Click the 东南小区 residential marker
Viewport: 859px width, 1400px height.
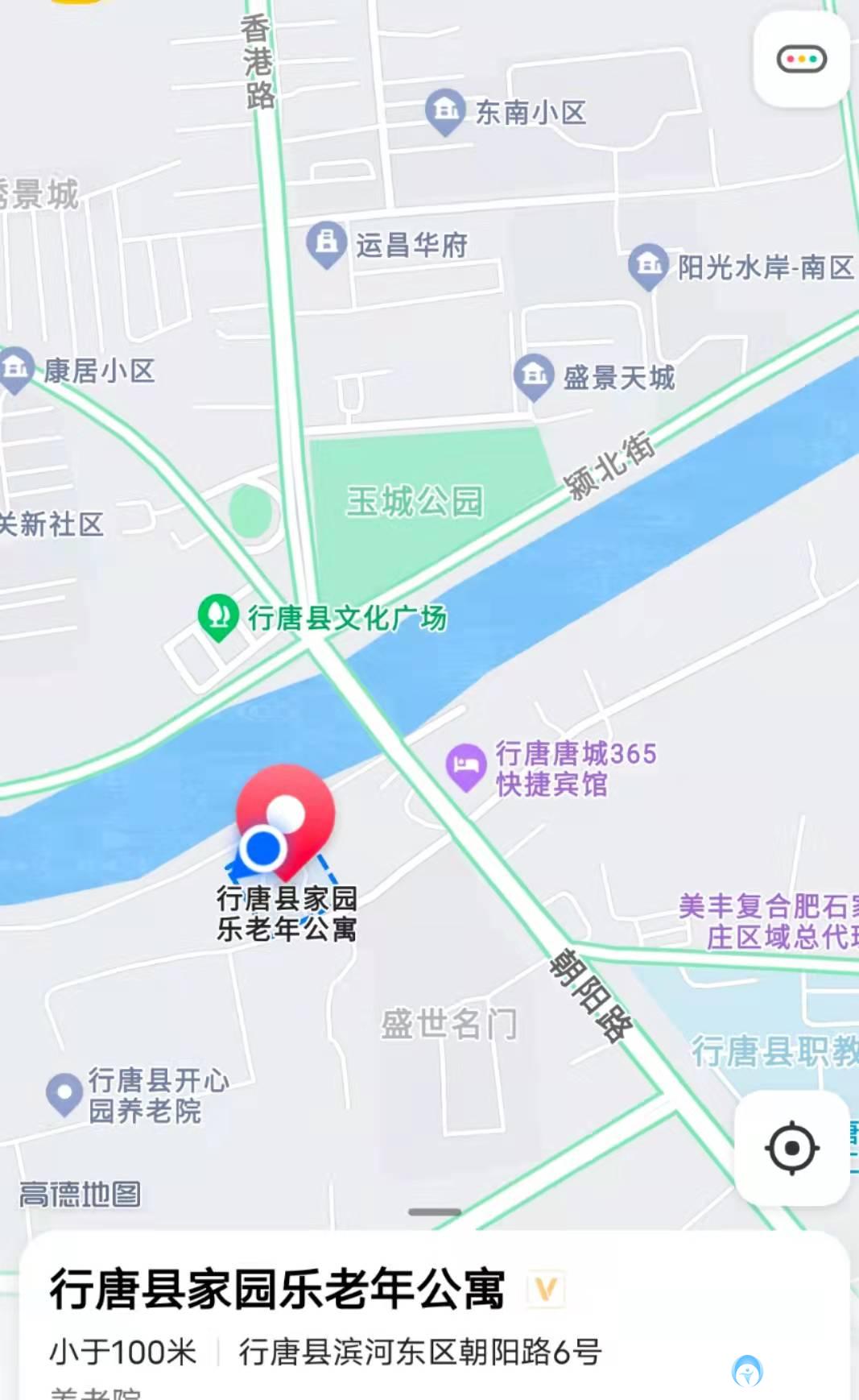pyautogui.click(x=444, y=108)
